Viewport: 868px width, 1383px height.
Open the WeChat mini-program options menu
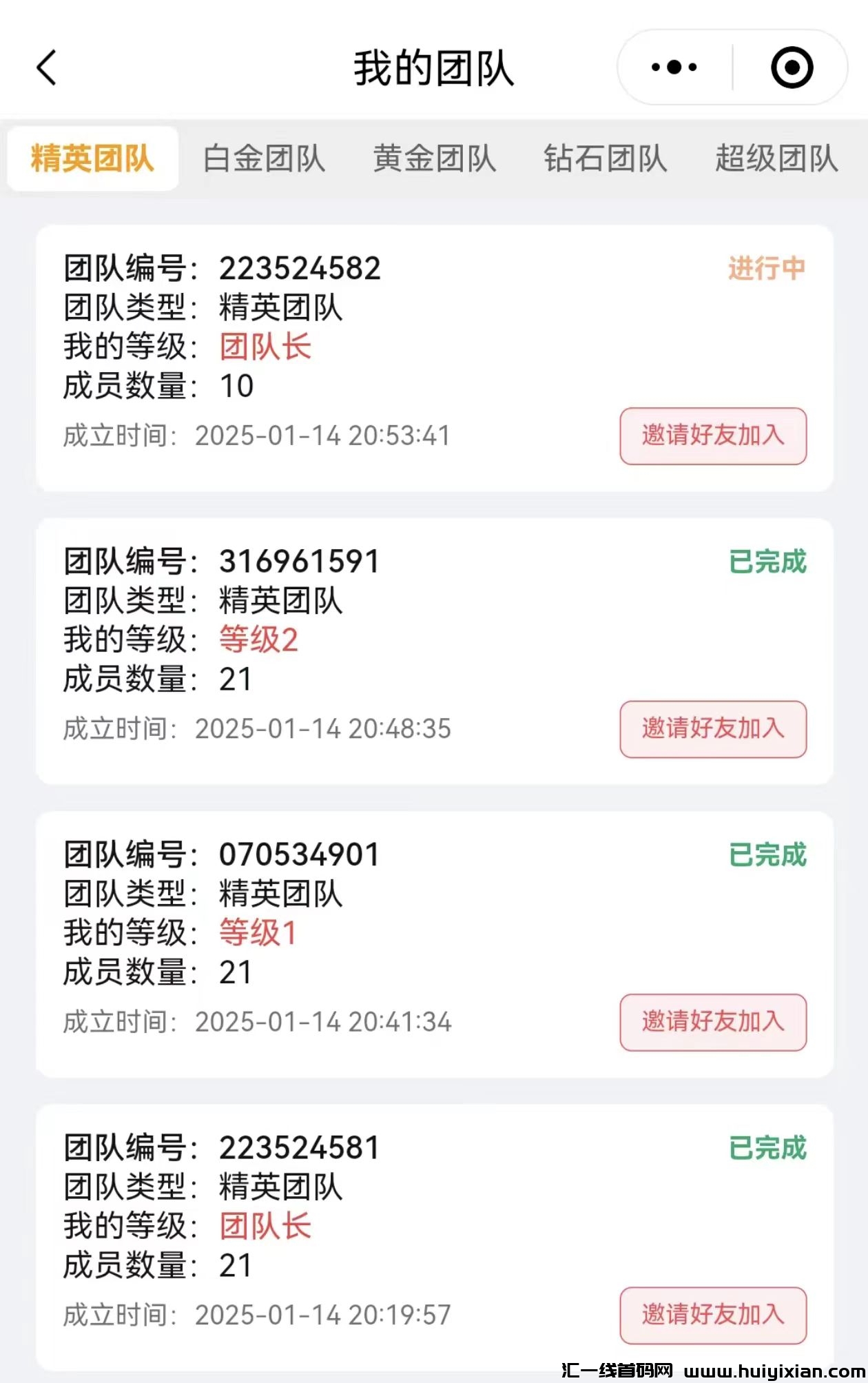(x=672, y=67)
